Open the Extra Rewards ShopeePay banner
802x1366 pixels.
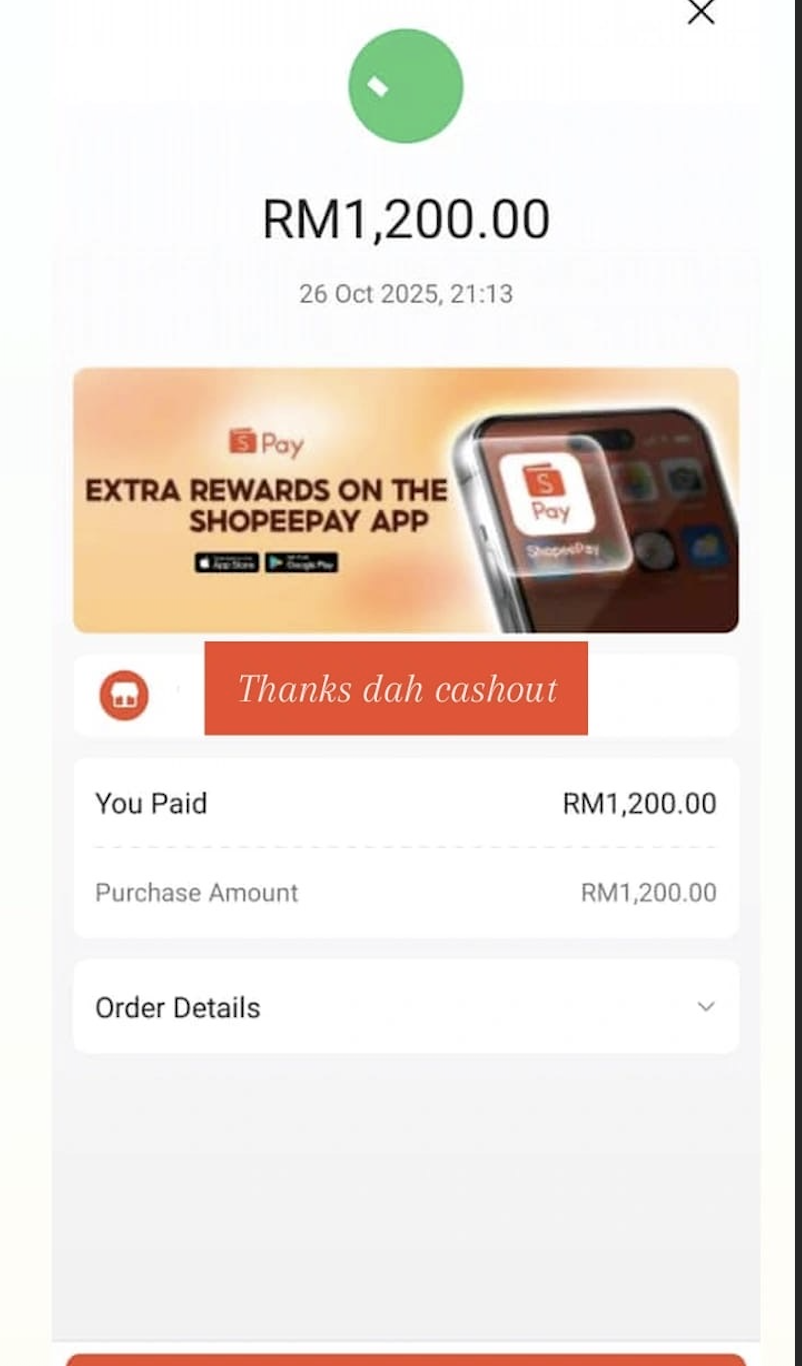[405, 499]
